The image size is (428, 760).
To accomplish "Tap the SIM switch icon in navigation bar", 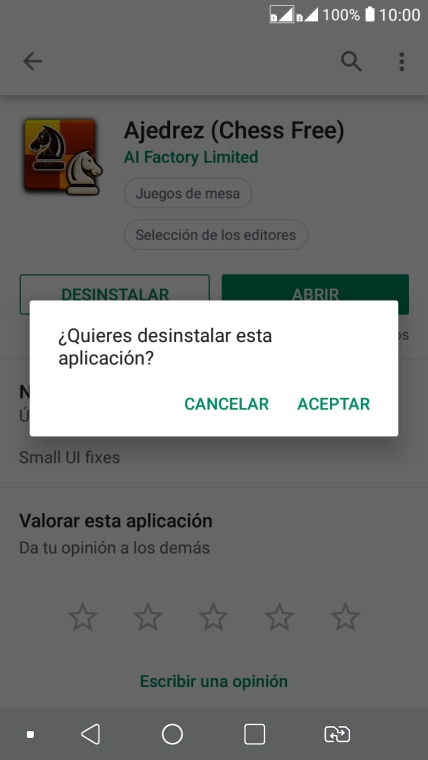I will point(337,734).
